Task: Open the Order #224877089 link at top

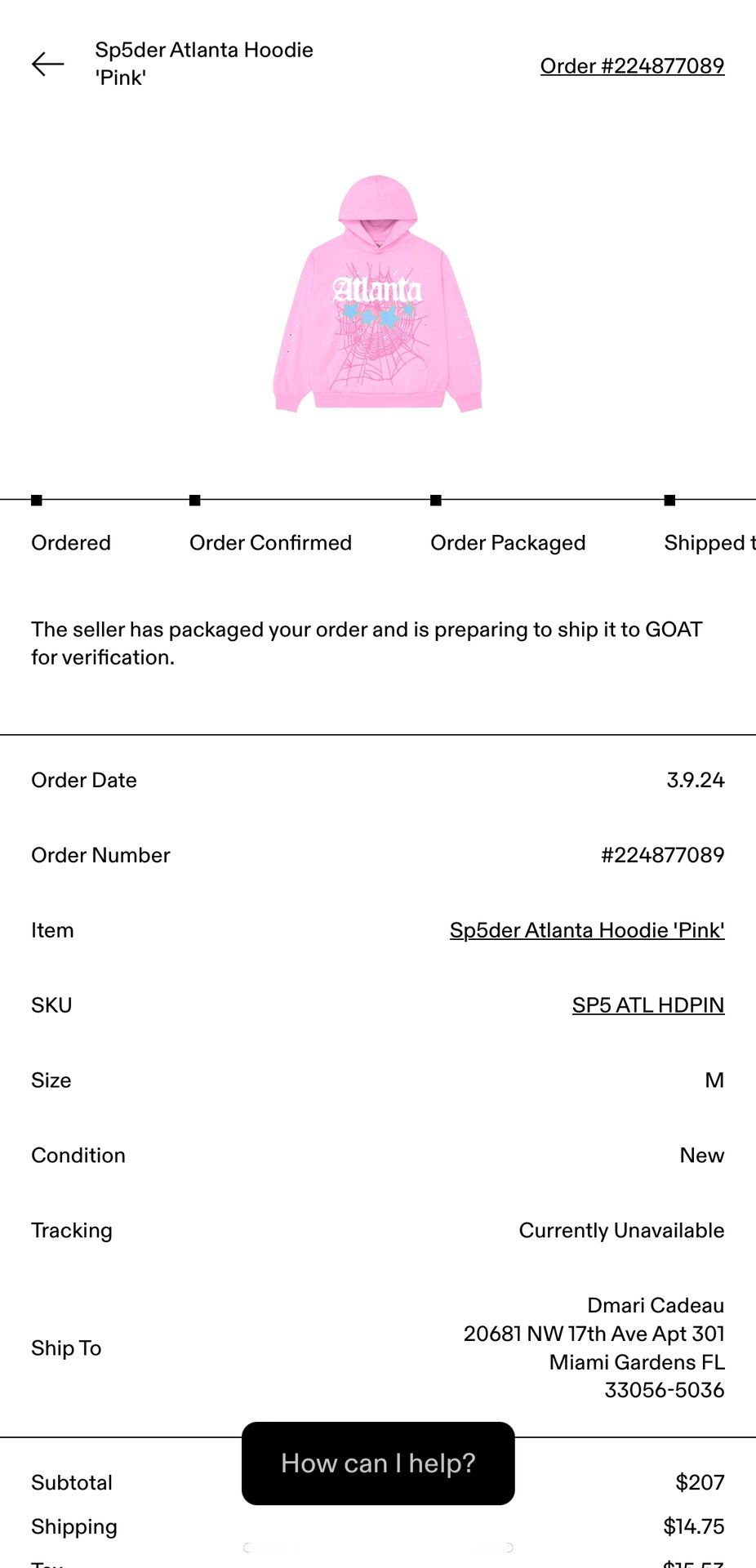Action: tap(632, 65)
